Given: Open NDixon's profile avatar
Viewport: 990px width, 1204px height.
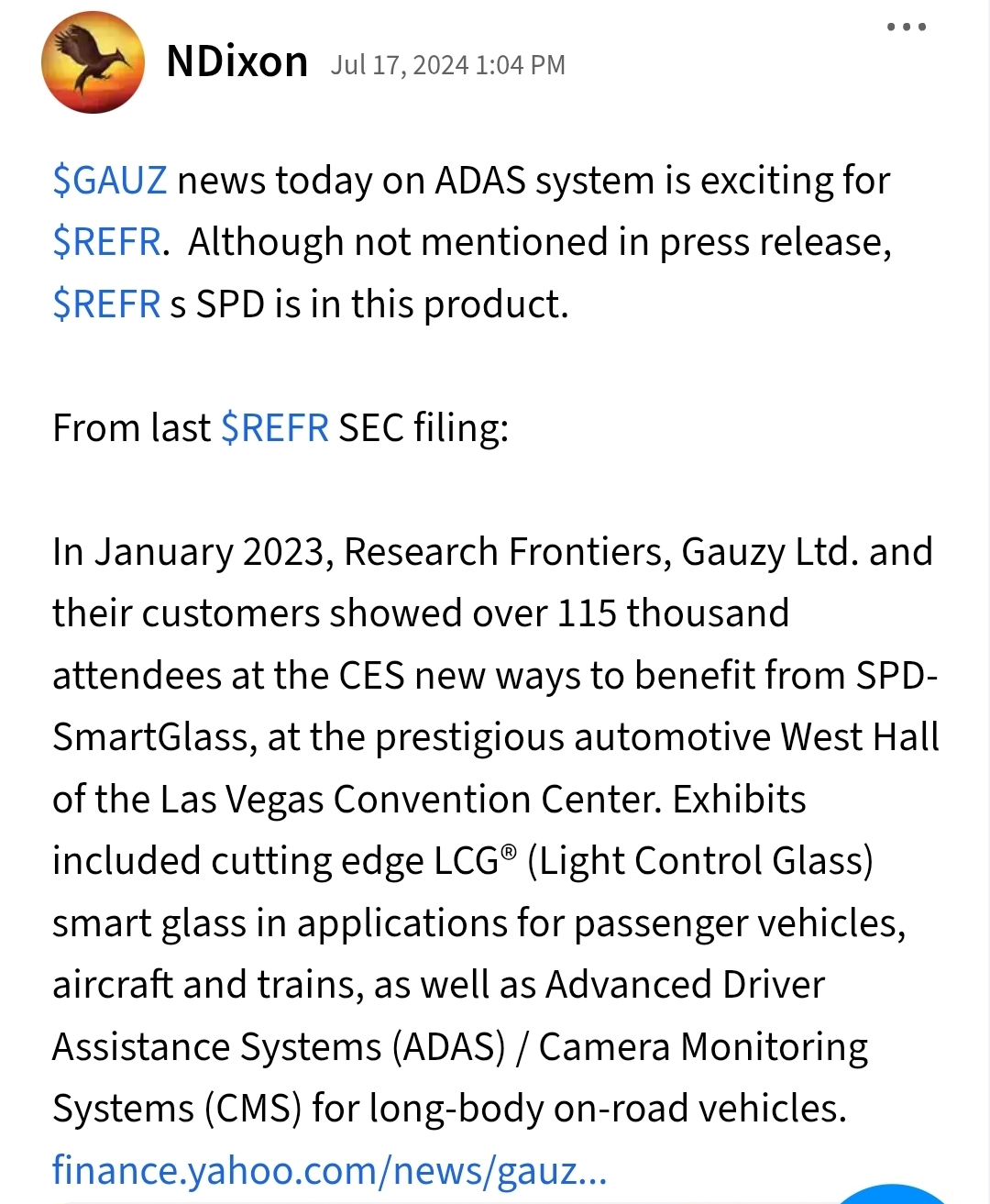Looking at the screenshot, I should [x=93, y=62].
